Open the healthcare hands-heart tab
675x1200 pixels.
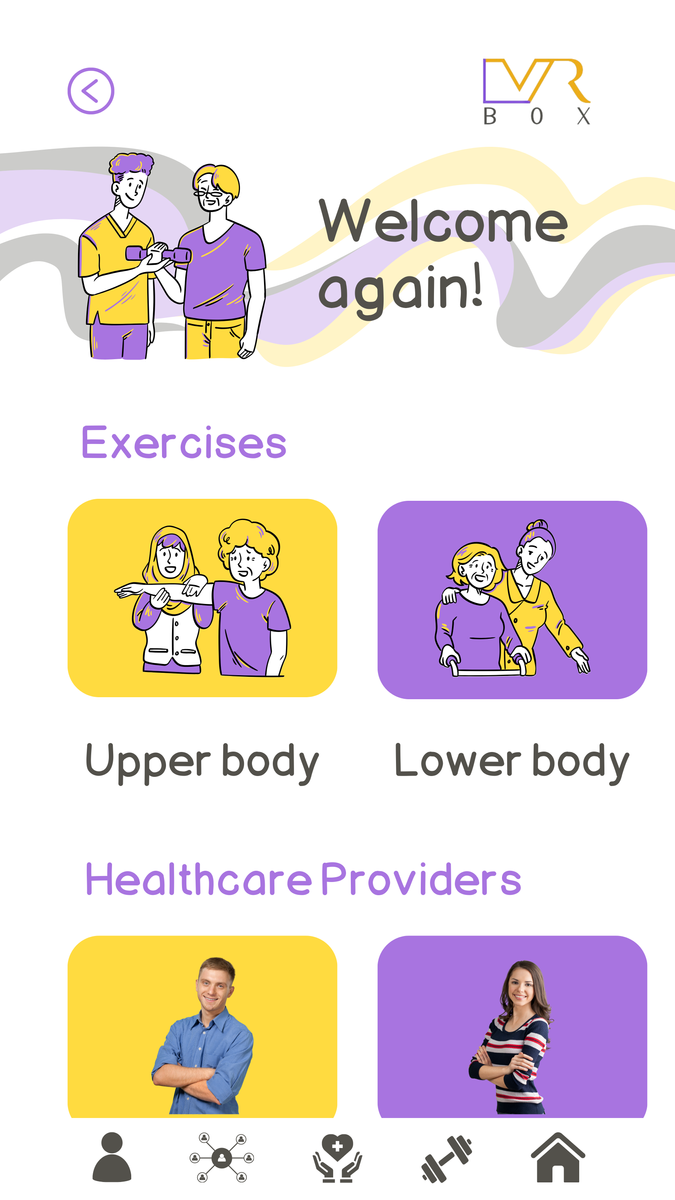[337, 1158]
